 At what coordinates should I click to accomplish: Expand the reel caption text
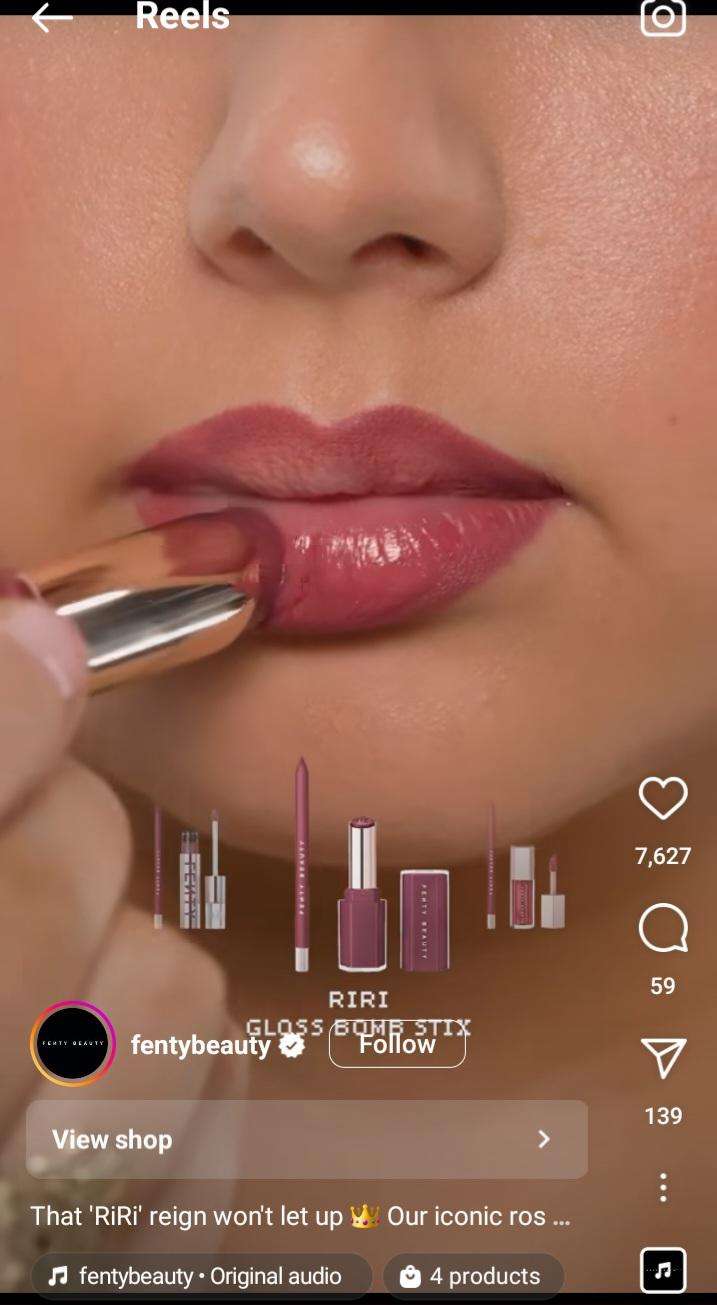[300, 1216]
